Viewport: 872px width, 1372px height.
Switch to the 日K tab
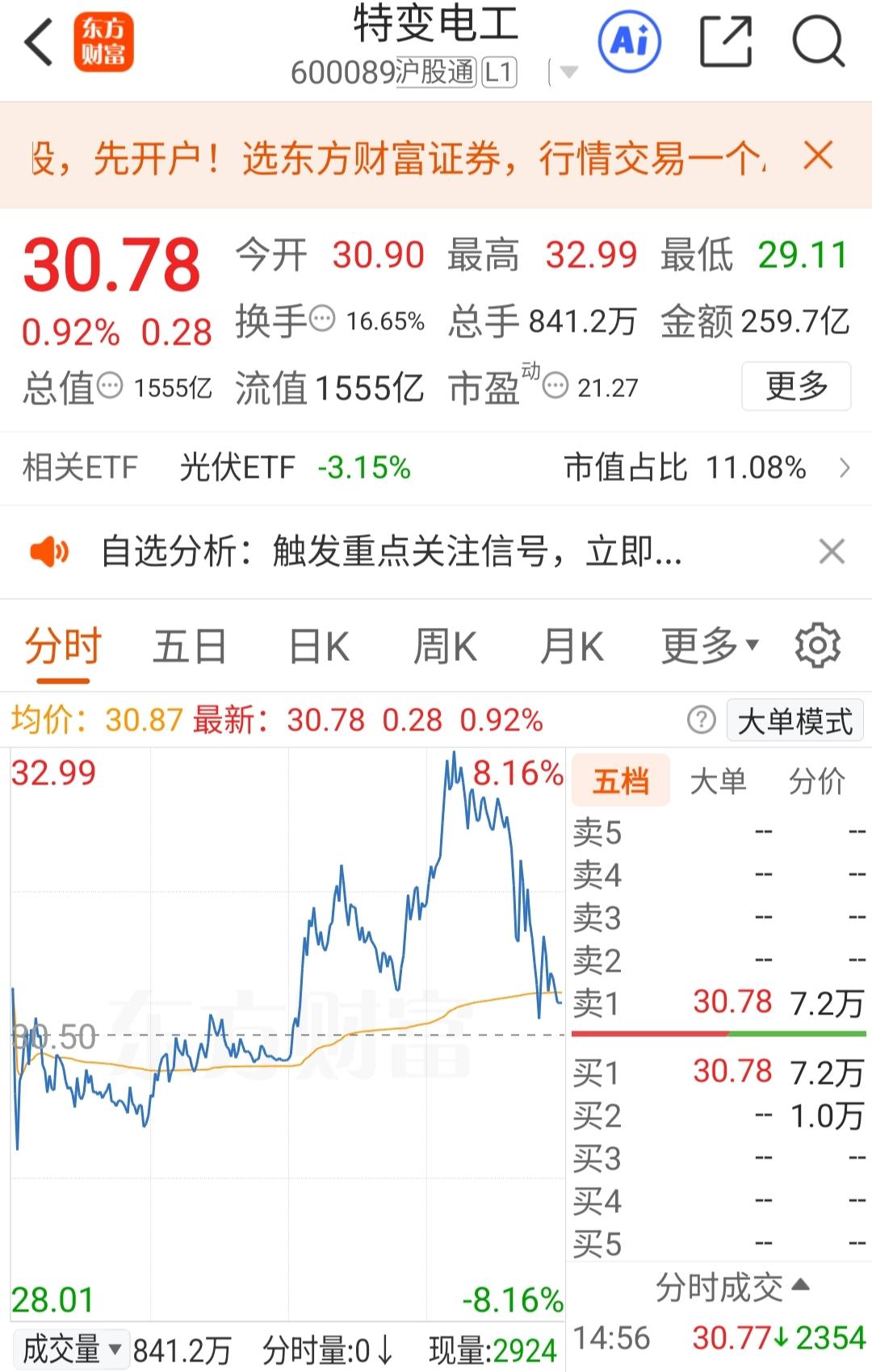pyautogui.click(x=318, y=644)
